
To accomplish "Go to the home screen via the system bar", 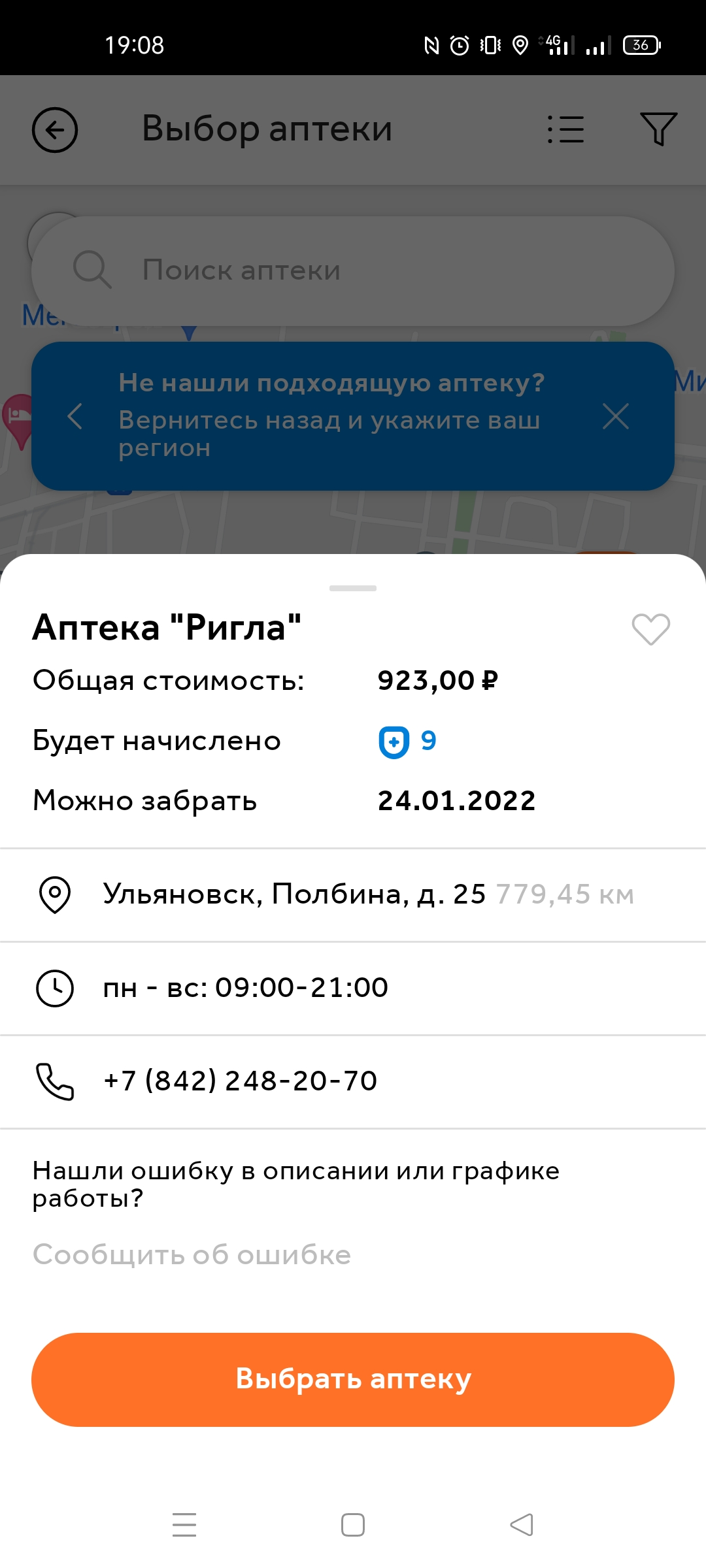I will coord(353,1525).
